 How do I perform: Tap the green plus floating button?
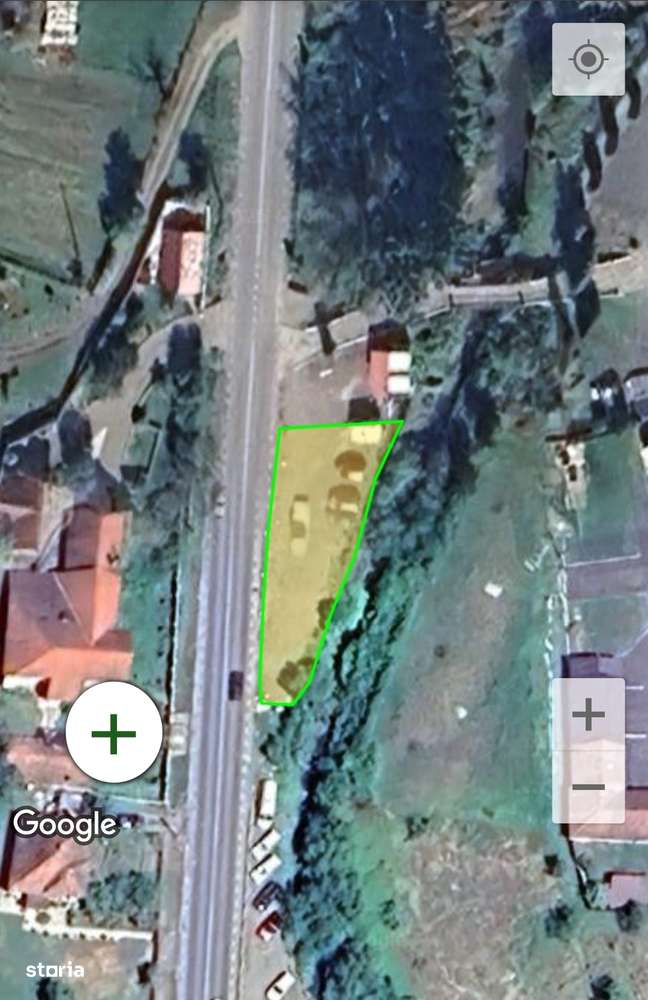(x=114, y=735)
